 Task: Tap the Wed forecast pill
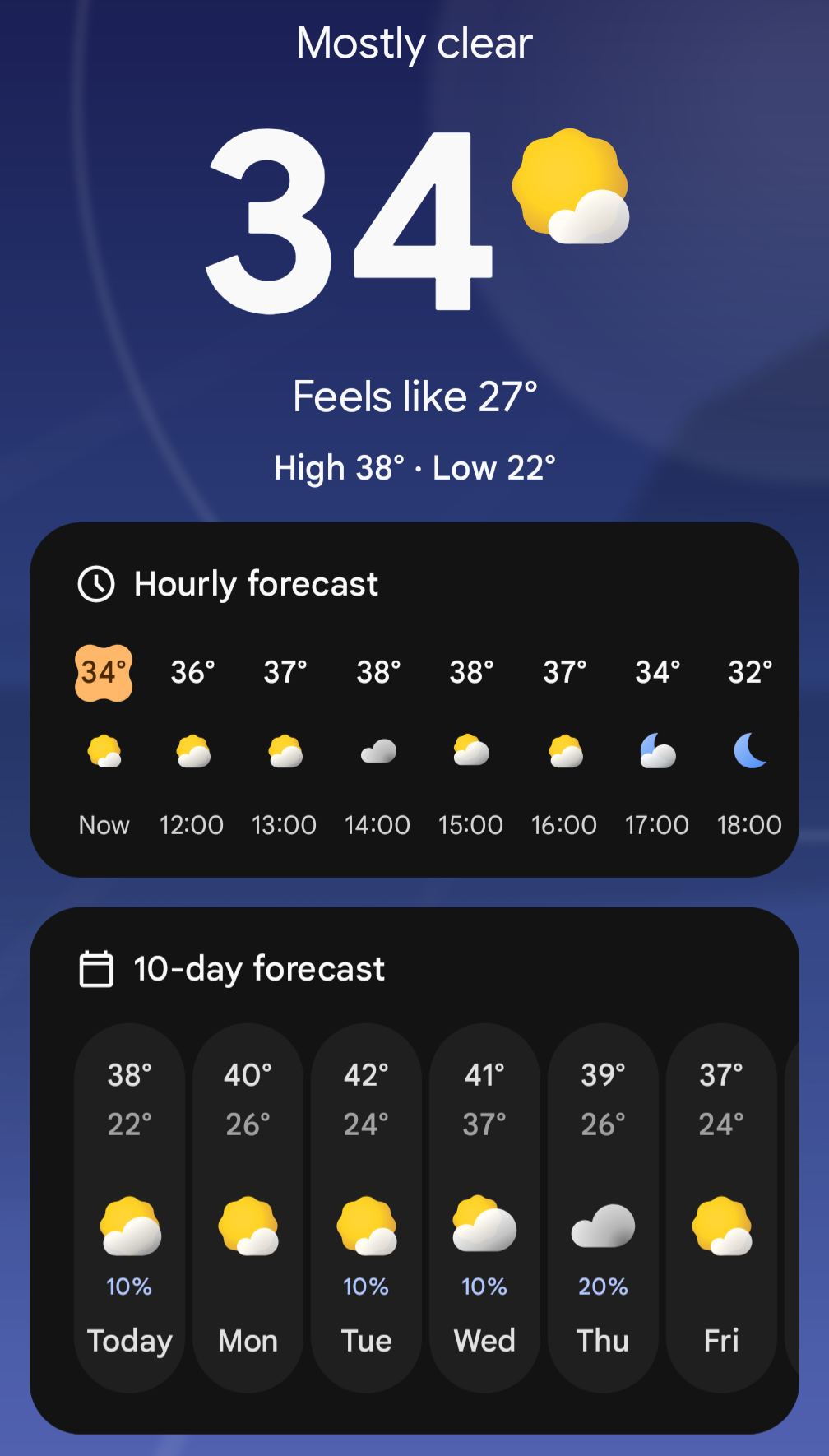484,1208
